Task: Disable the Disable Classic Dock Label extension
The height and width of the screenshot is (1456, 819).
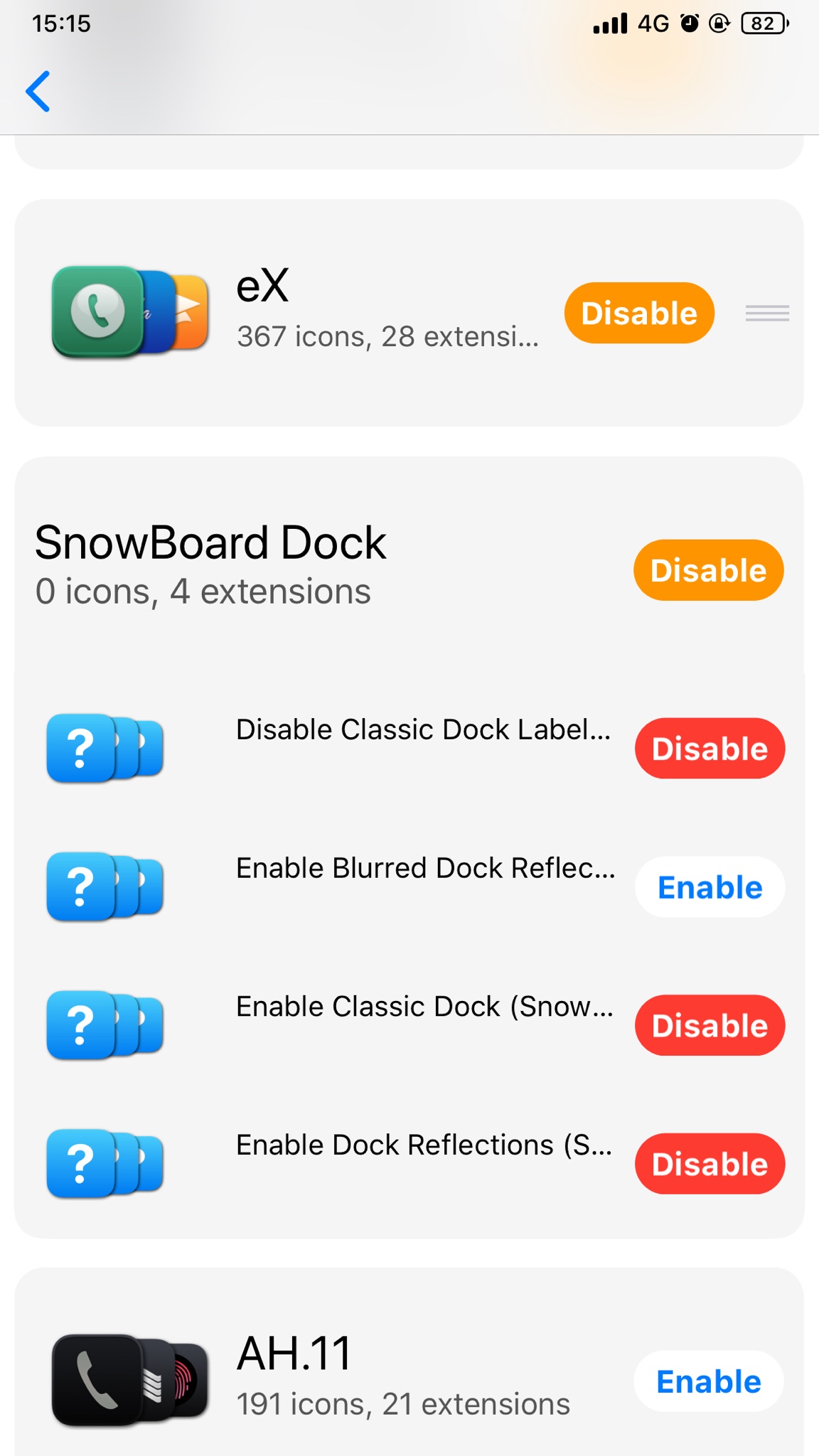Action: pyautogui.click(x=710, y=749)
